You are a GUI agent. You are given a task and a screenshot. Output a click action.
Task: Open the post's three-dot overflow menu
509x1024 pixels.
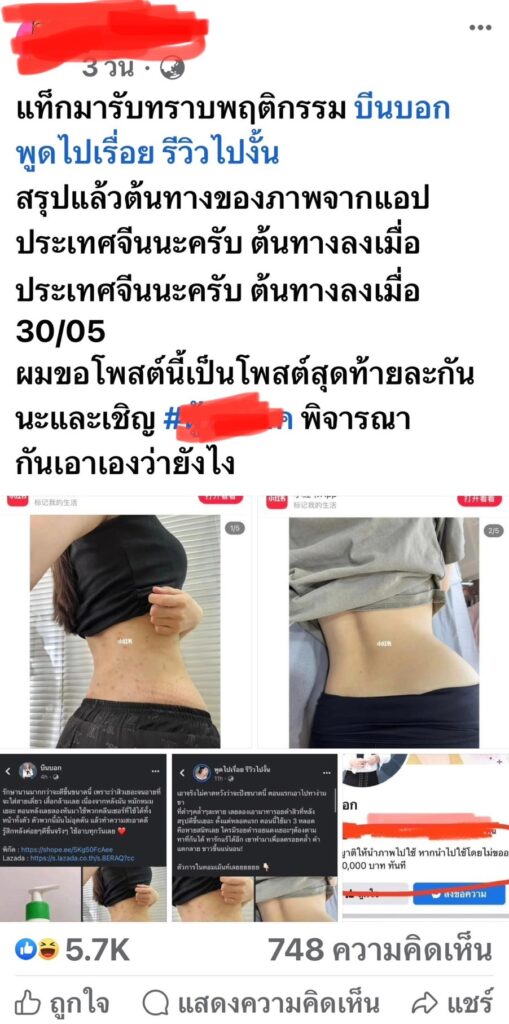pyautogui.click(x=480, y=27)
